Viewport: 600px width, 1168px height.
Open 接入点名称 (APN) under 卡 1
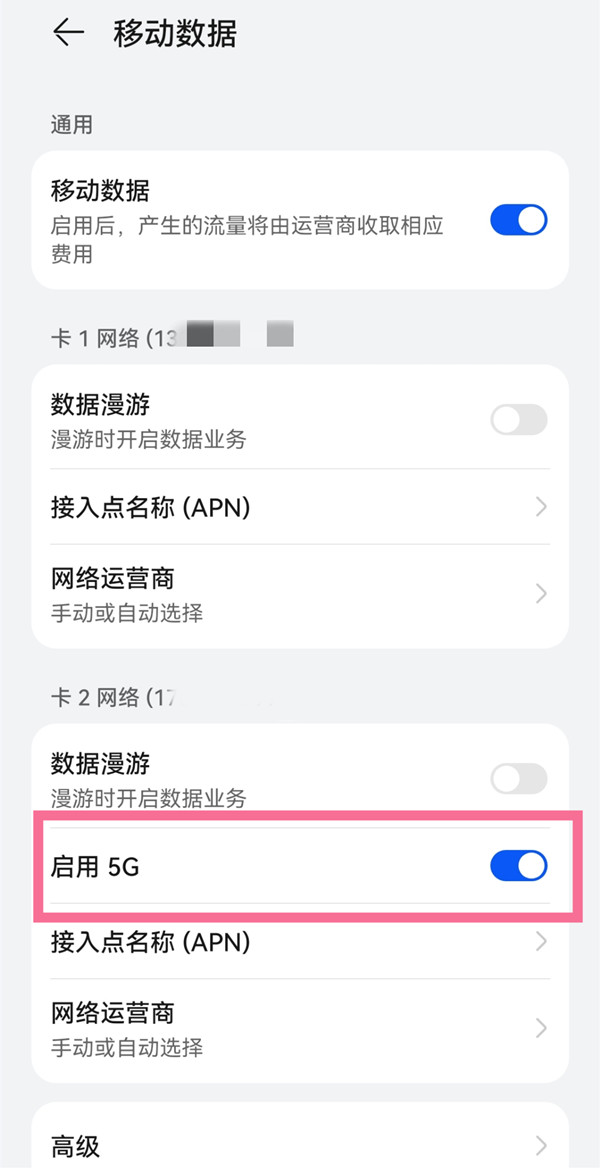pos(300,508)
